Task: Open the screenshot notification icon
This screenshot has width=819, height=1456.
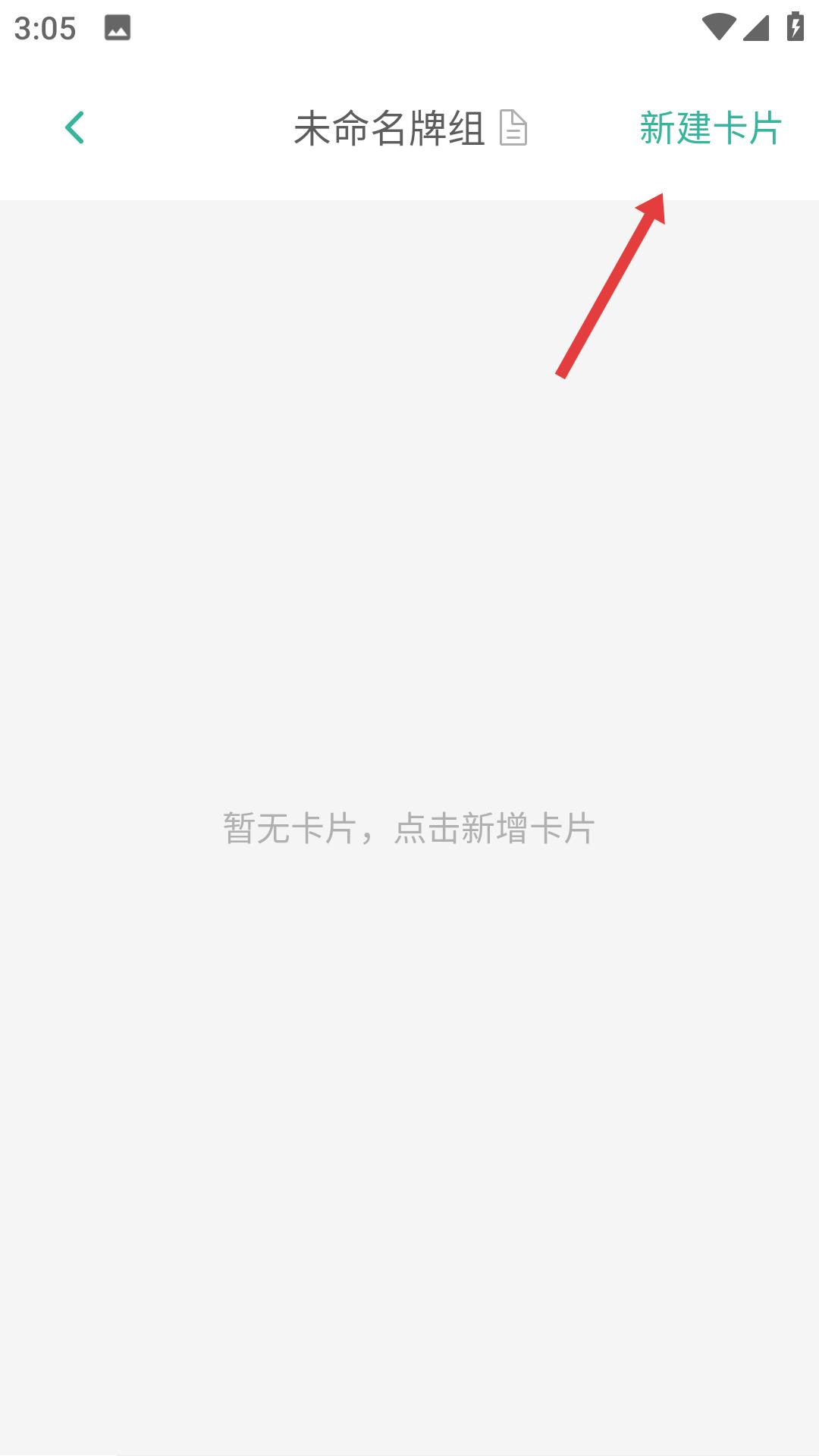Action: [x=116, y=29]
